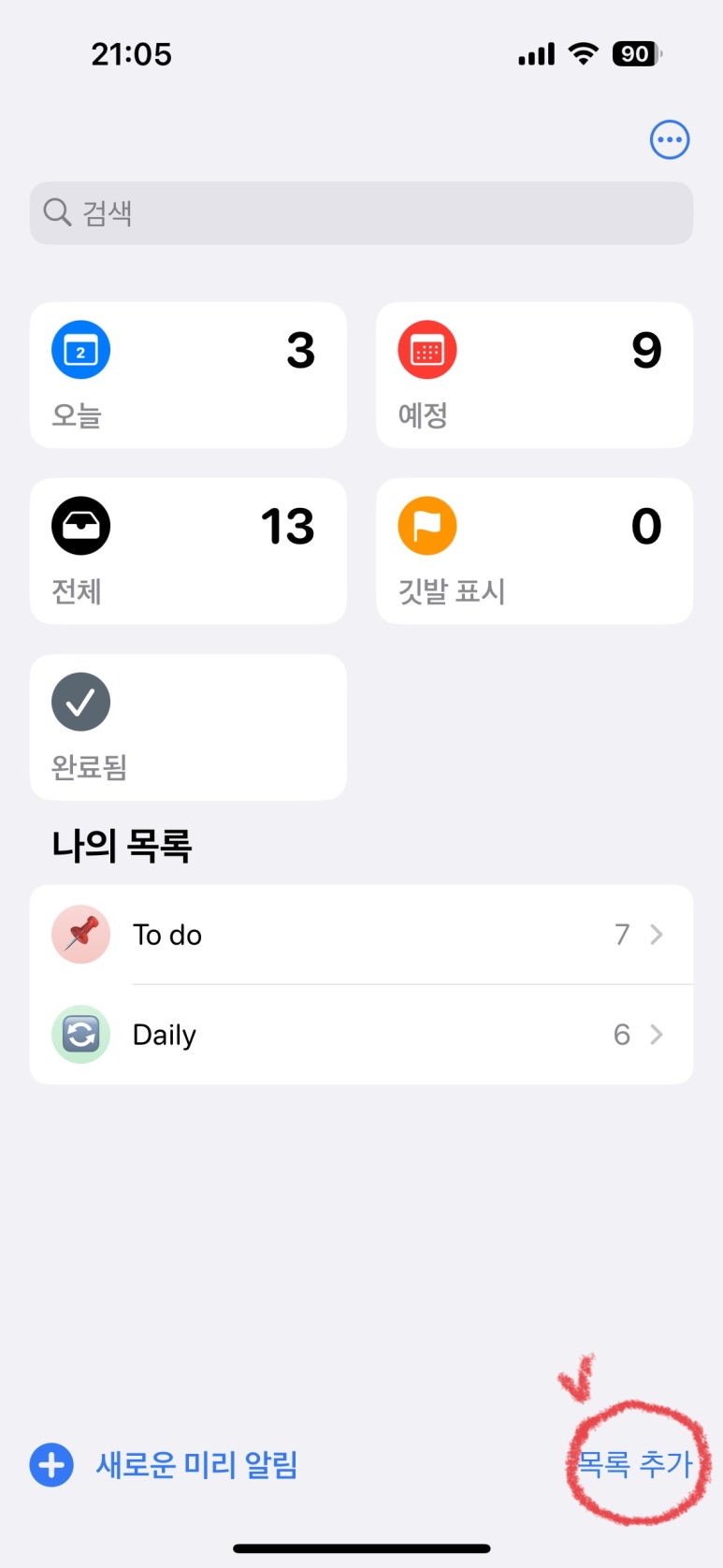Open the more options ellipsis menu

(x=670, y=140)
